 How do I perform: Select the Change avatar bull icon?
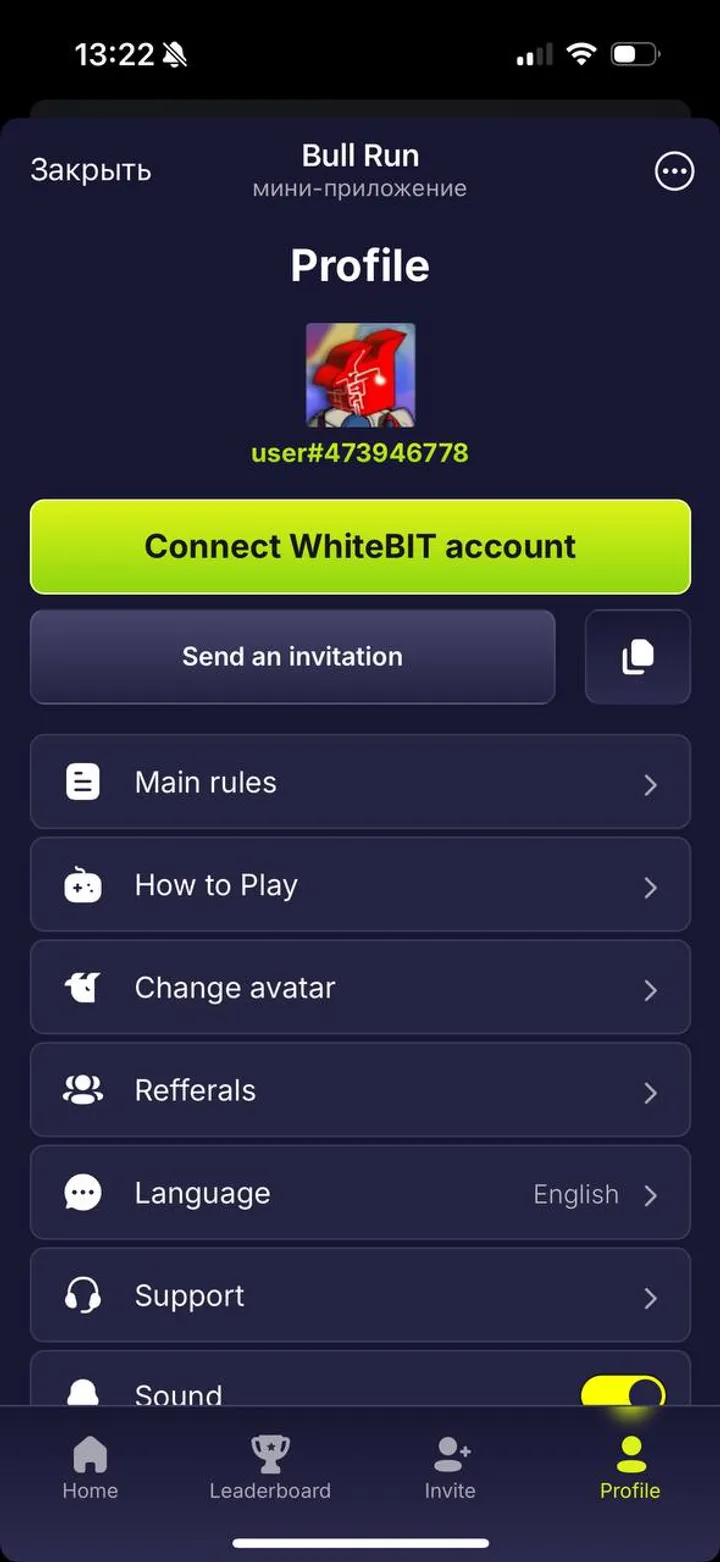tap(84, 988)
